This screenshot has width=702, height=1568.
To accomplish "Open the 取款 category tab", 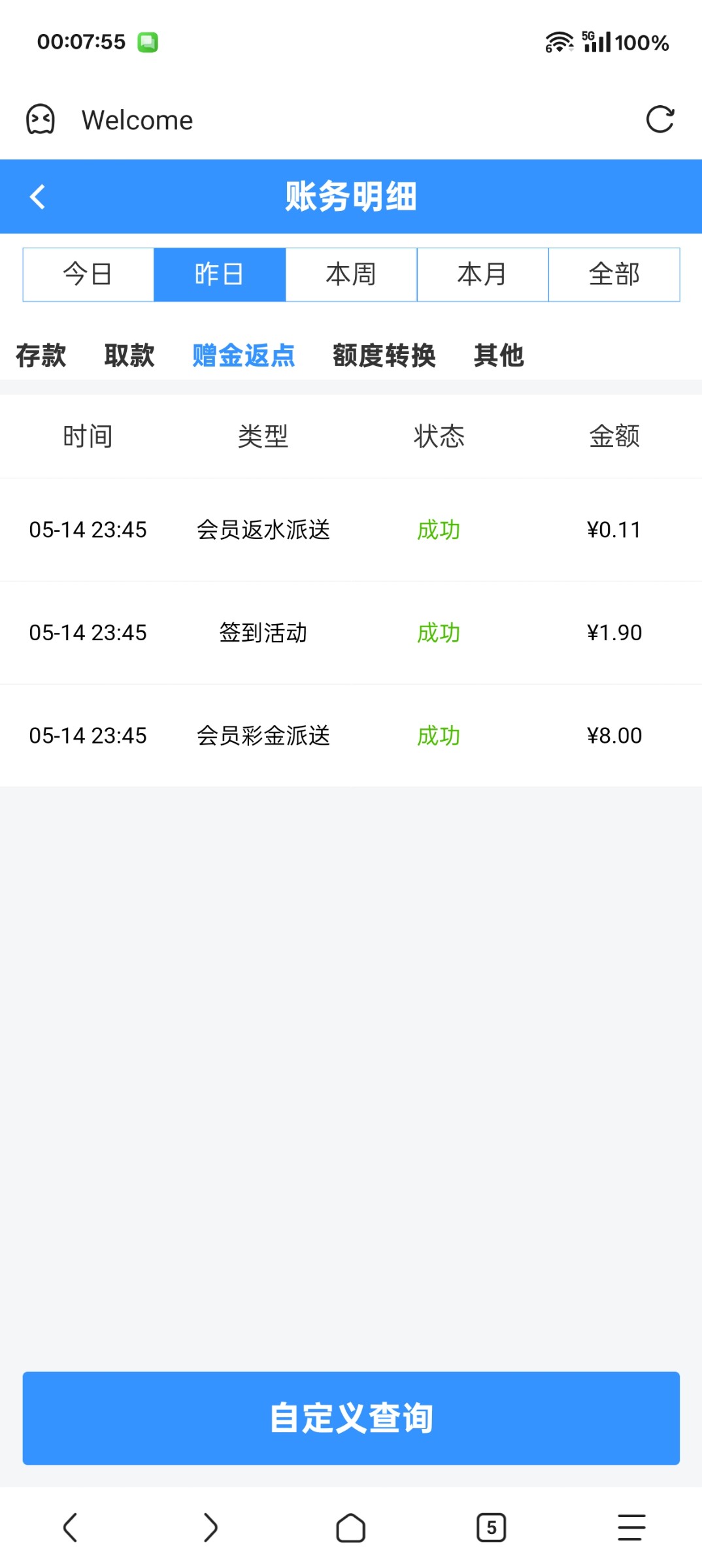I will 129,355.
